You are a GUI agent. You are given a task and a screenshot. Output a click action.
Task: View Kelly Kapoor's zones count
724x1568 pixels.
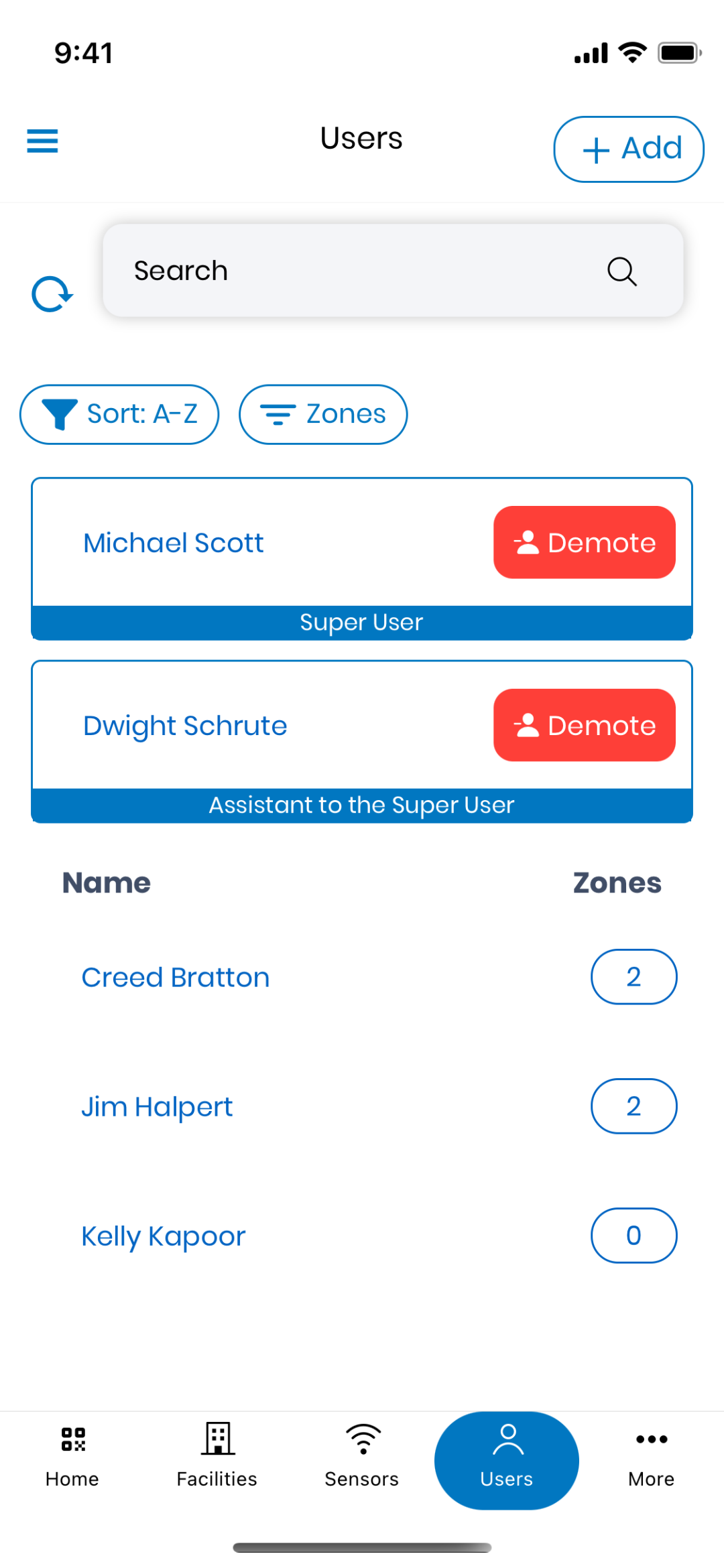click(633, 1235)
